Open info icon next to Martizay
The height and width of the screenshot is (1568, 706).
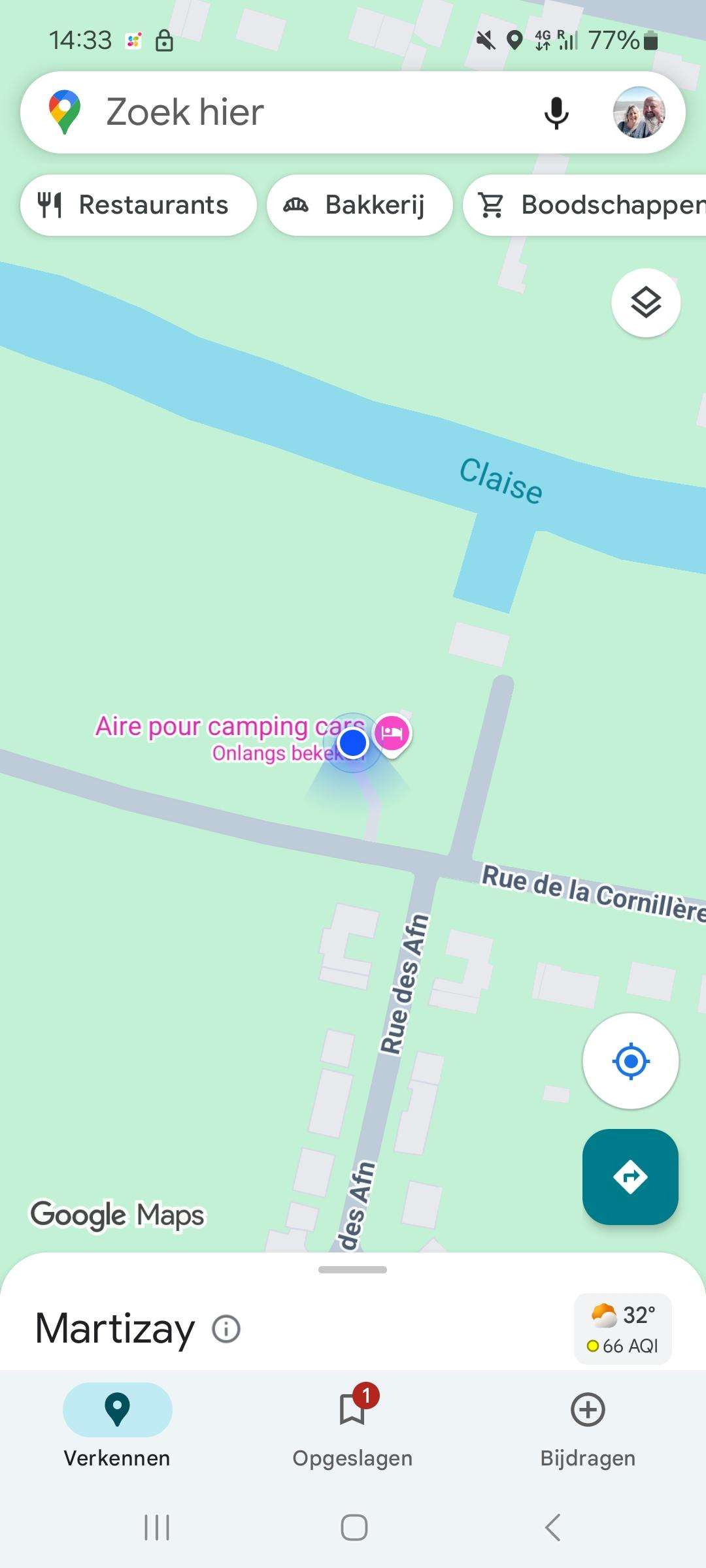pyautogui.click(x=226, y=1329)
